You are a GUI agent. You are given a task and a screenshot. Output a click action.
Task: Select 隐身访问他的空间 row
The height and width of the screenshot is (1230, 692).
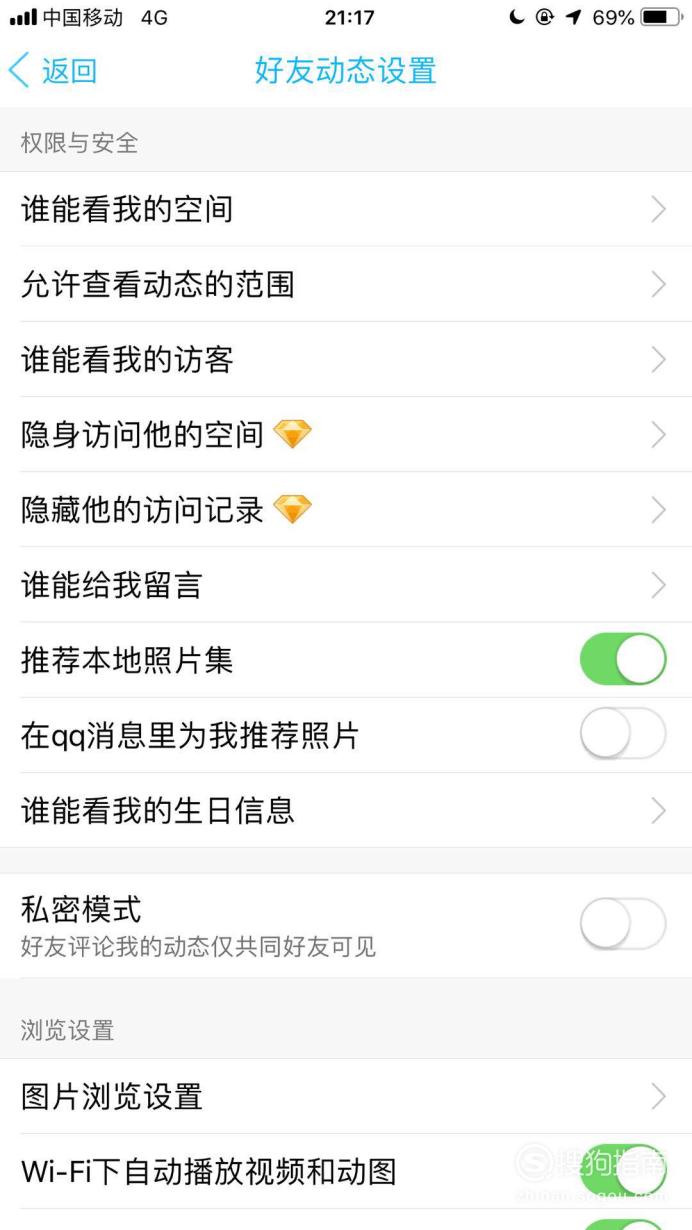click(346, 434)
